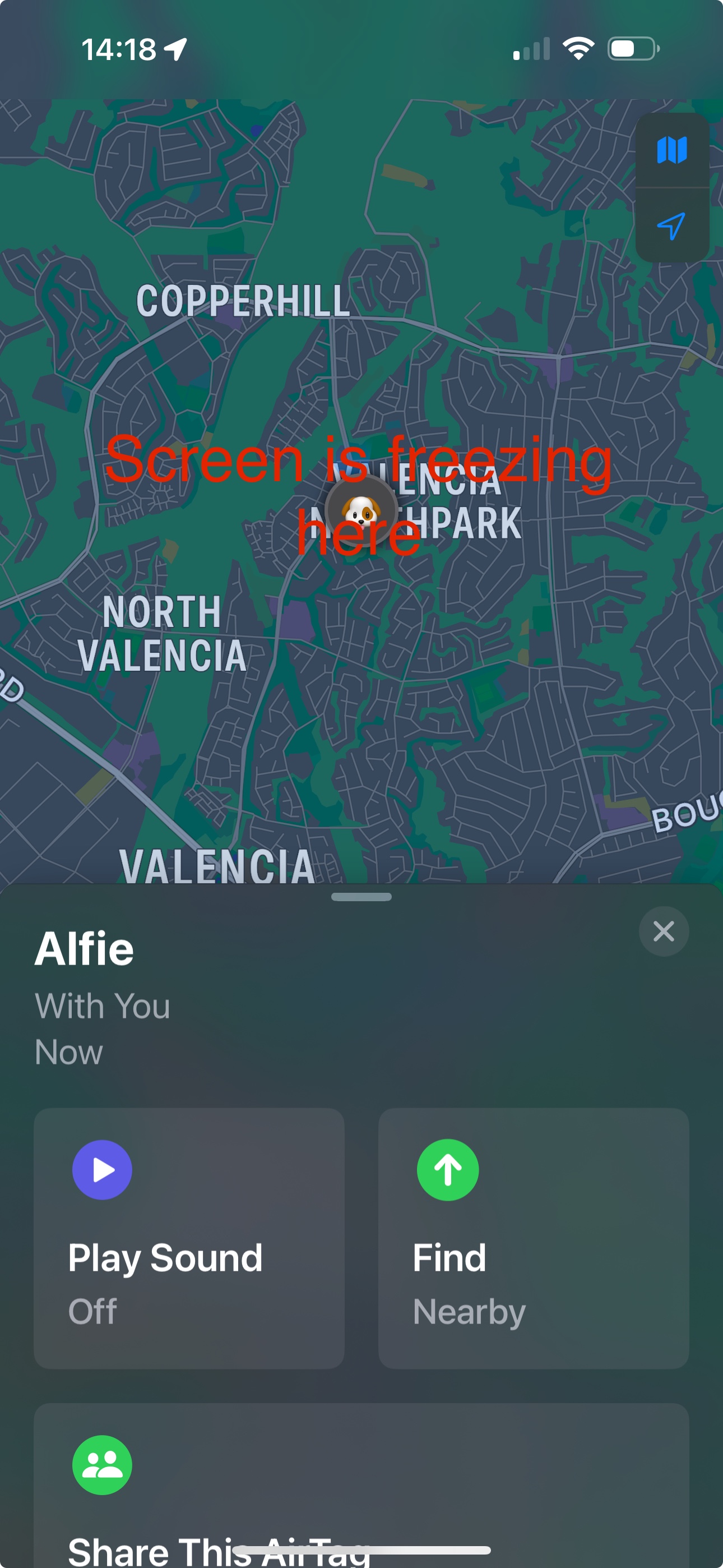Find Alfie nearby
723x1568 pixels.
[533, 1238]
